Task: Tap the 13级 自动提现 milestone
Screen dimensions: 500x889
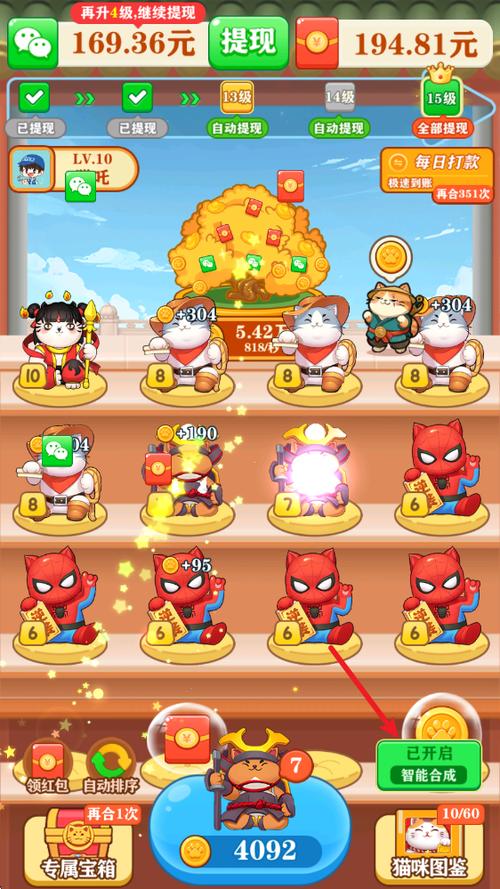Action: coord(237,109)
